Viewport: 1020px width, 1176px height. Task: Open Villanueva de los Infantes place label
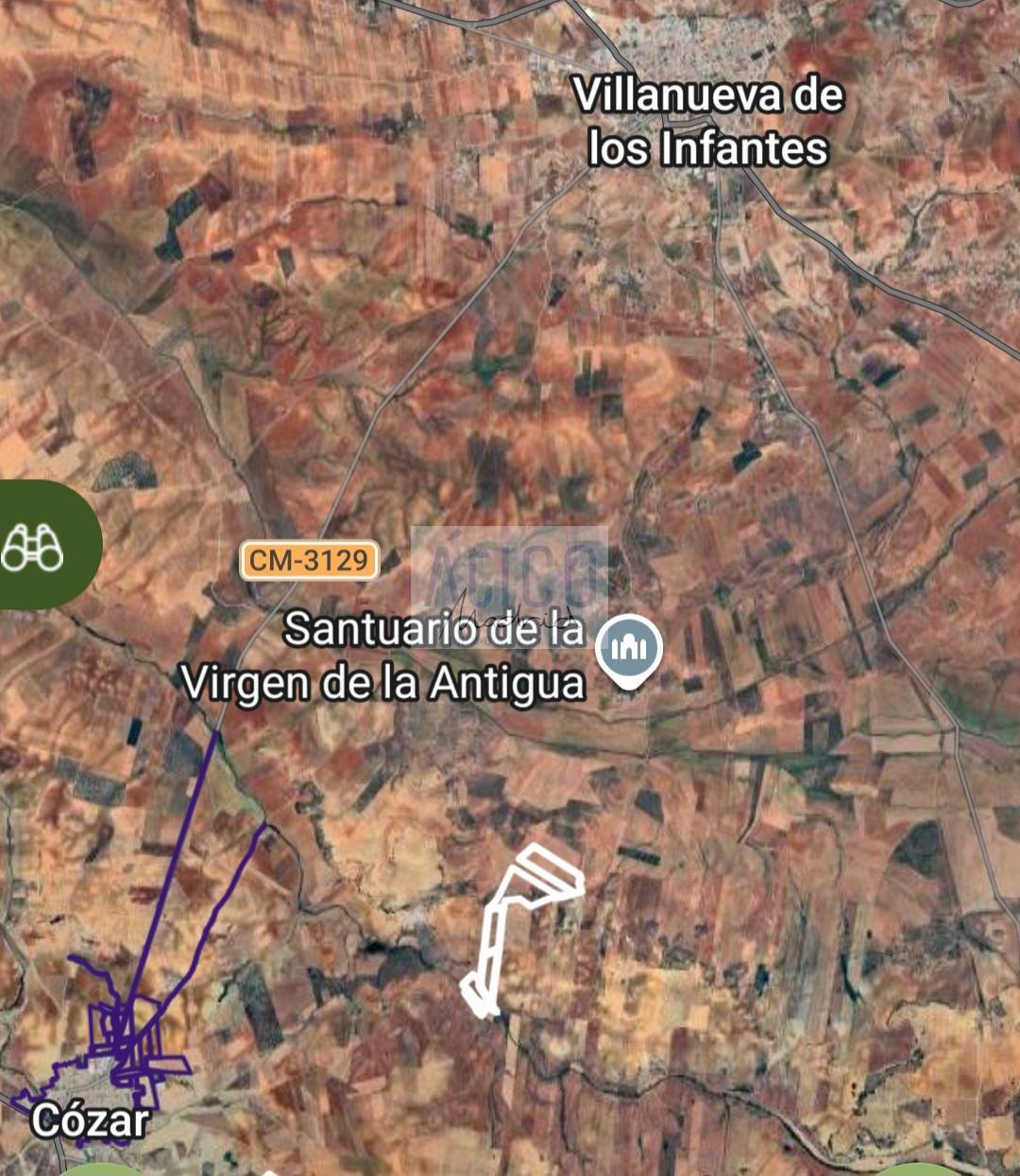pos(710,121)
